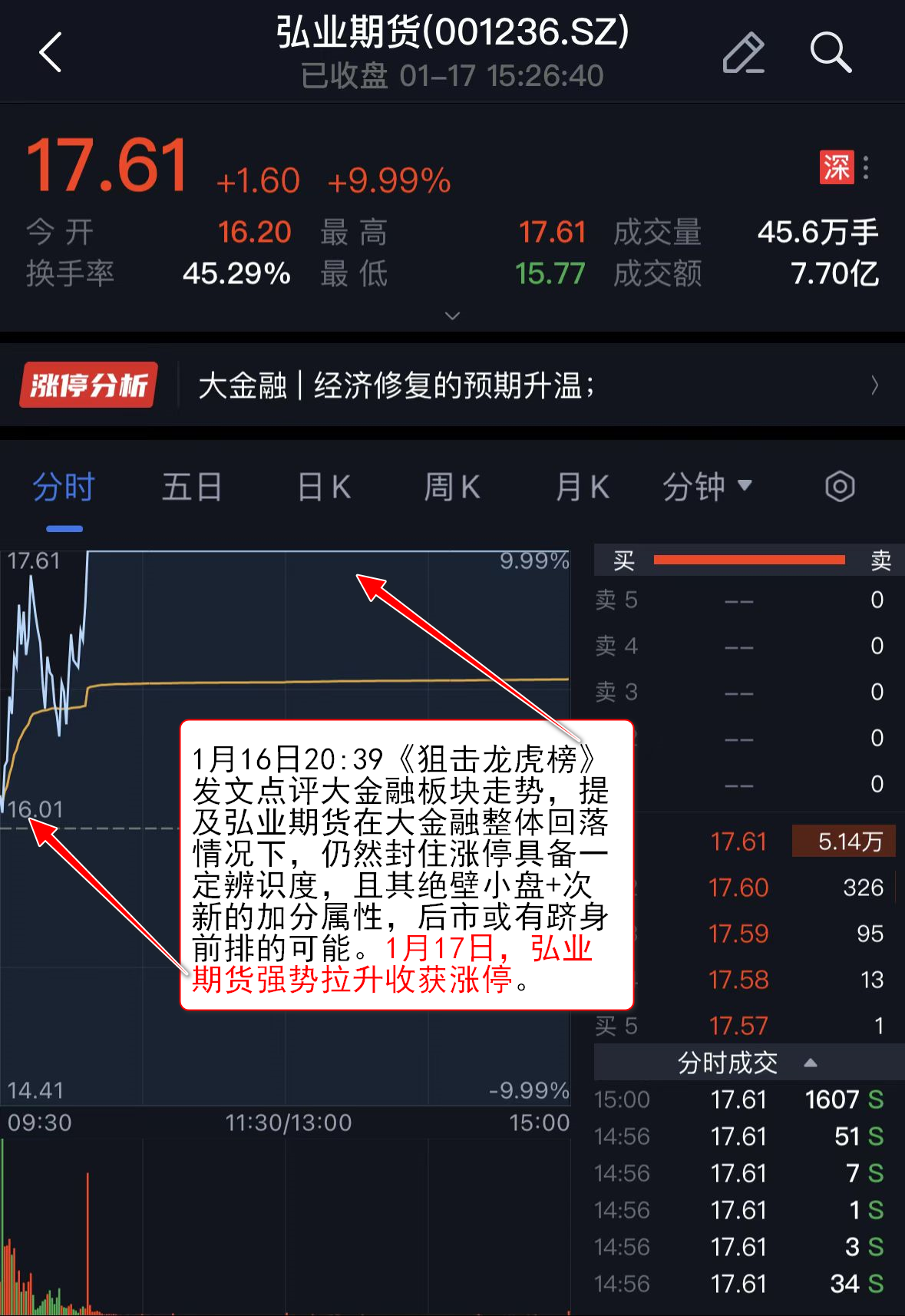Screen dimensions: 905x1316
Task: Go back with the top-left arrow
Action: pyautogui.click(x=51, y=52)
